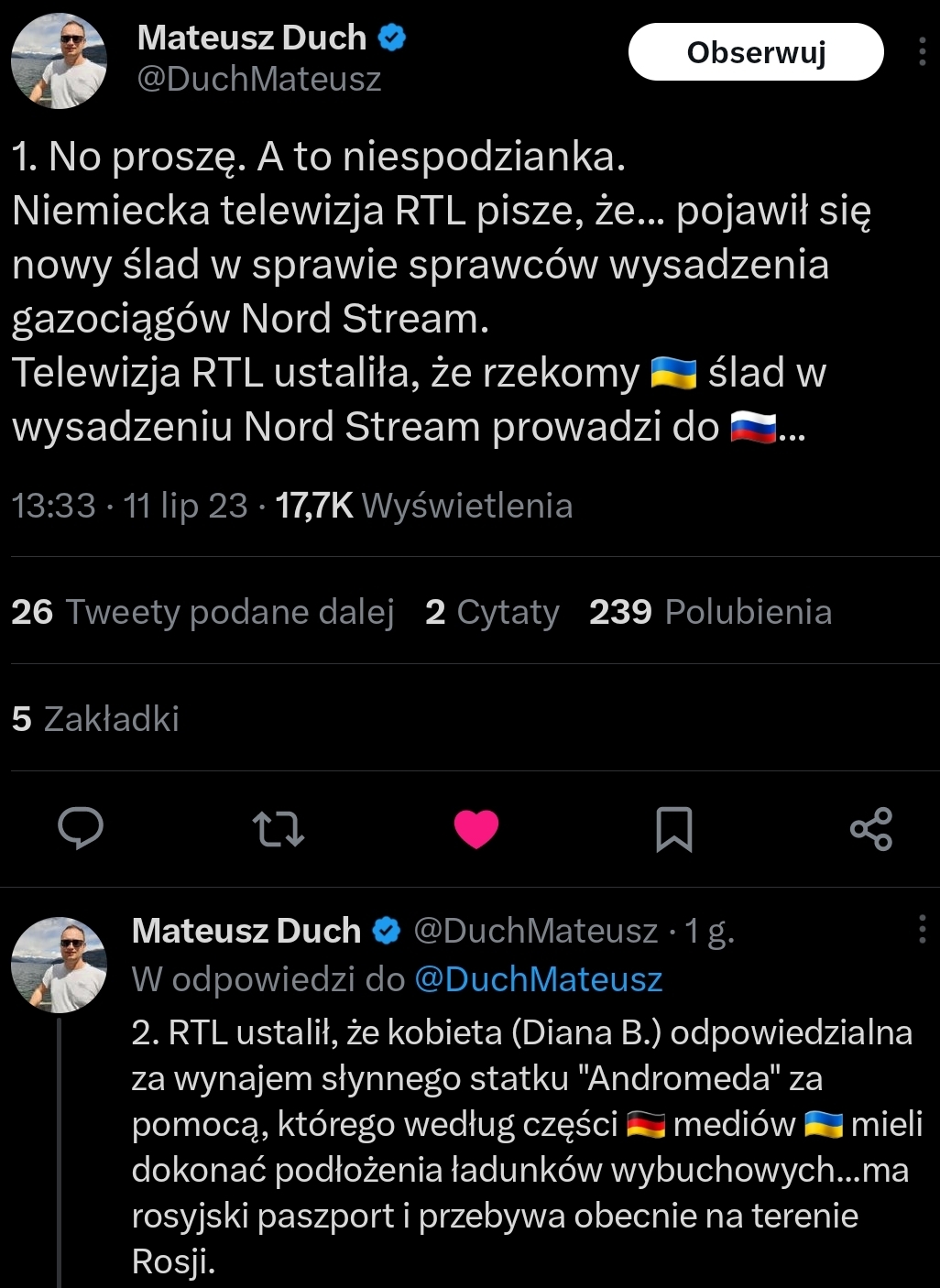This screenshot has height=1288, width=940.
Task: Reply to the main tweet
Action: 81,829
